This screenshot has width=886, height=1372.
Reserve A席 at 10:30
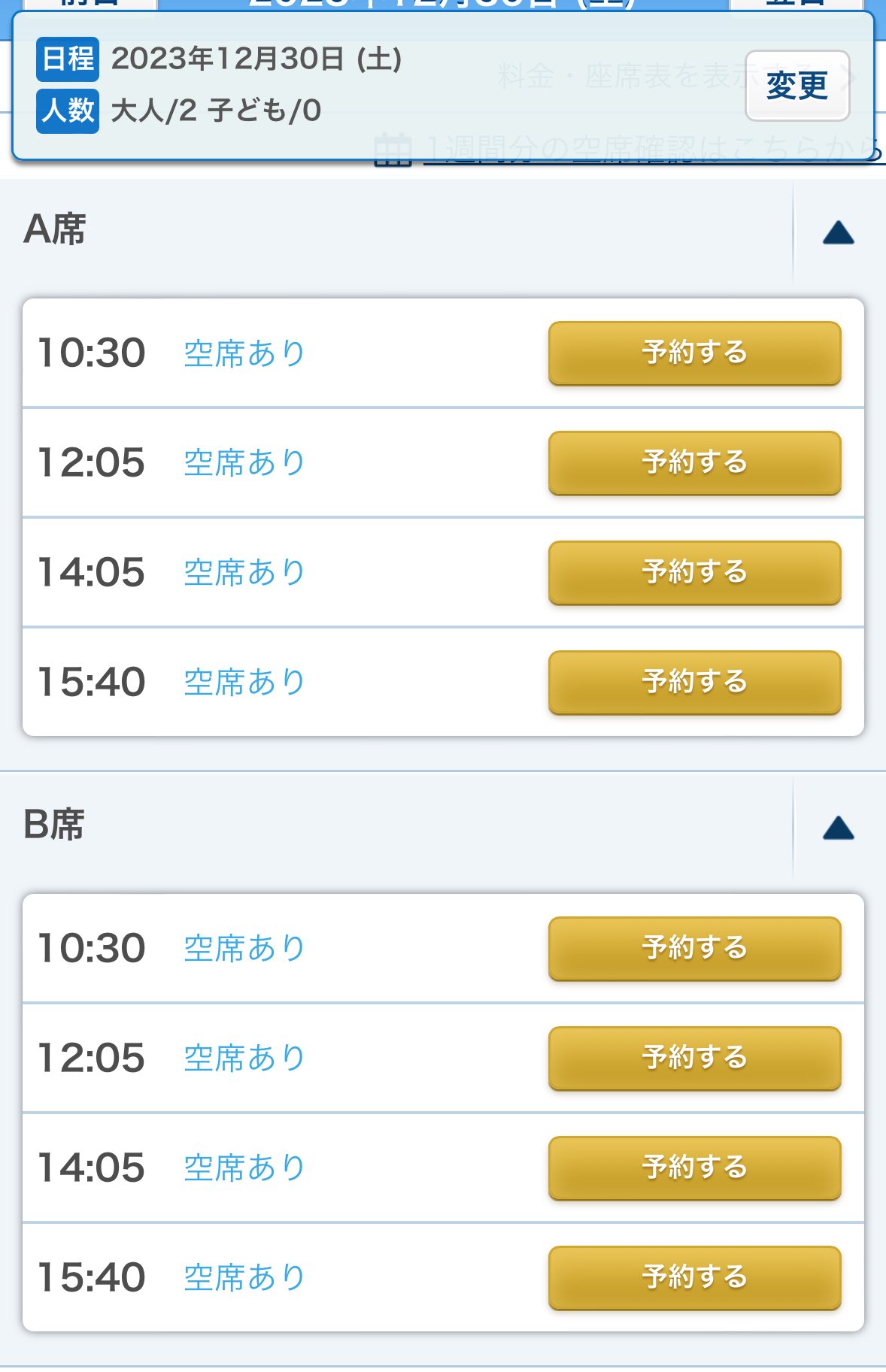pyautogui.click(x=694, y=353)
